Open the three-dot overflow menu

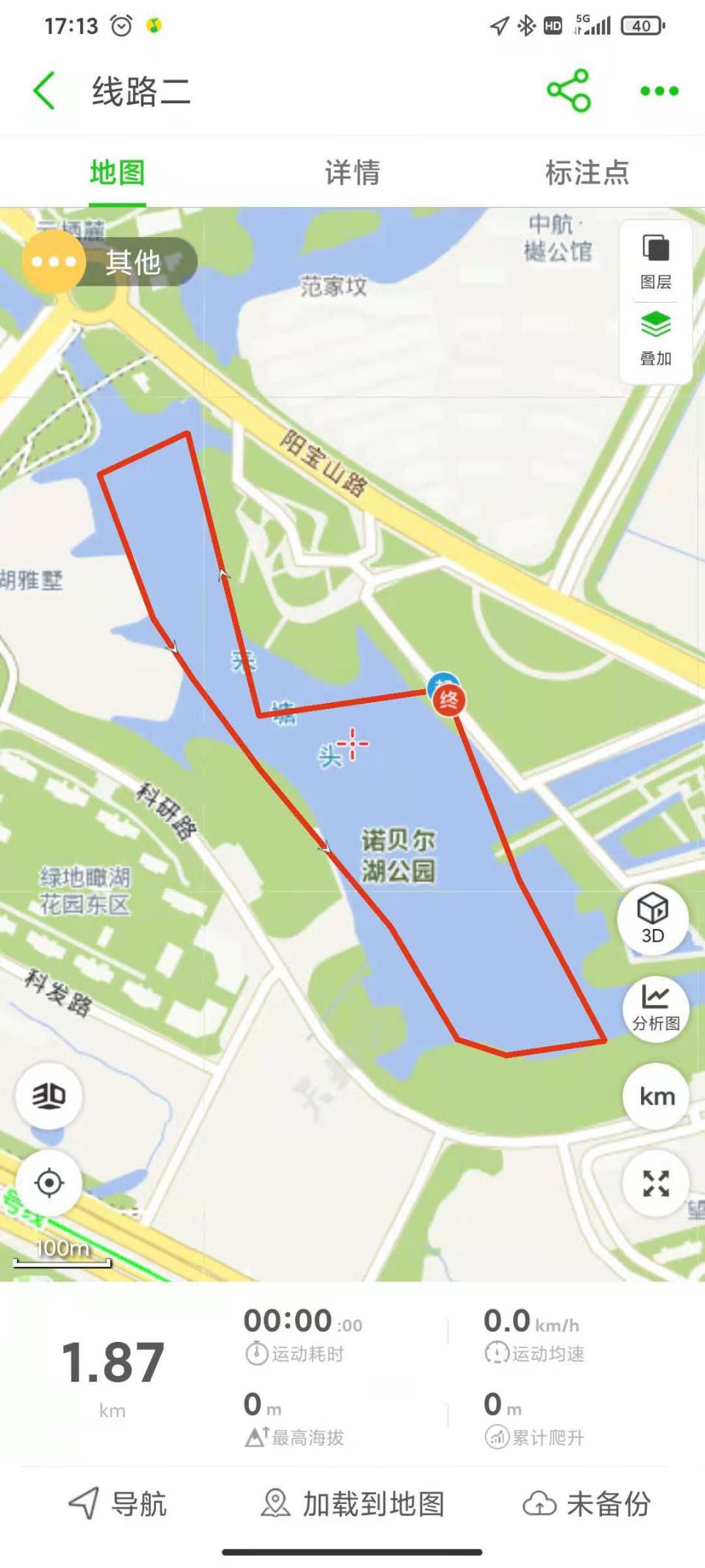tap(659, 91)
